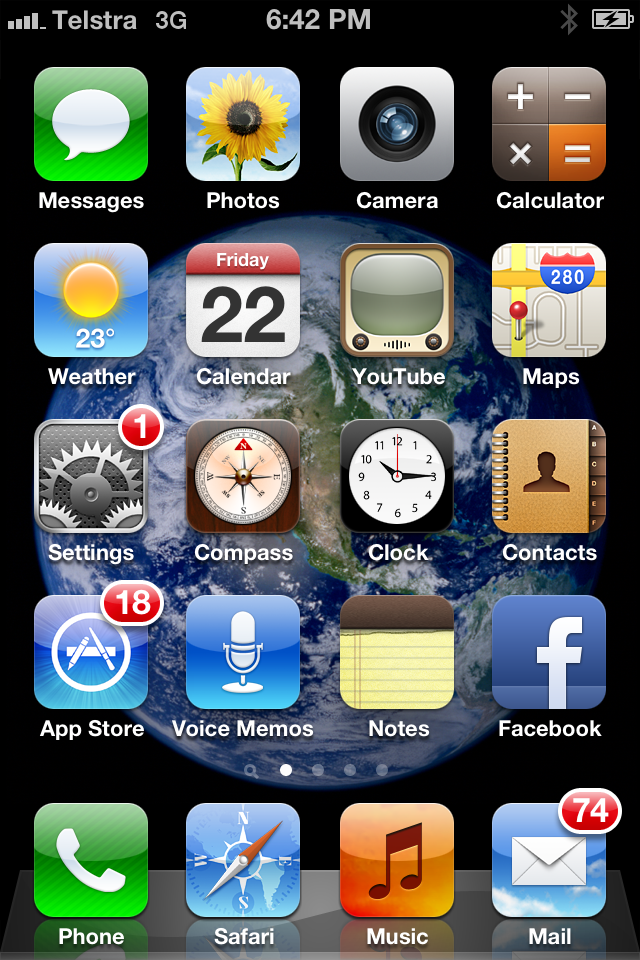Open the Calendar app

click(x=243, y=300)
